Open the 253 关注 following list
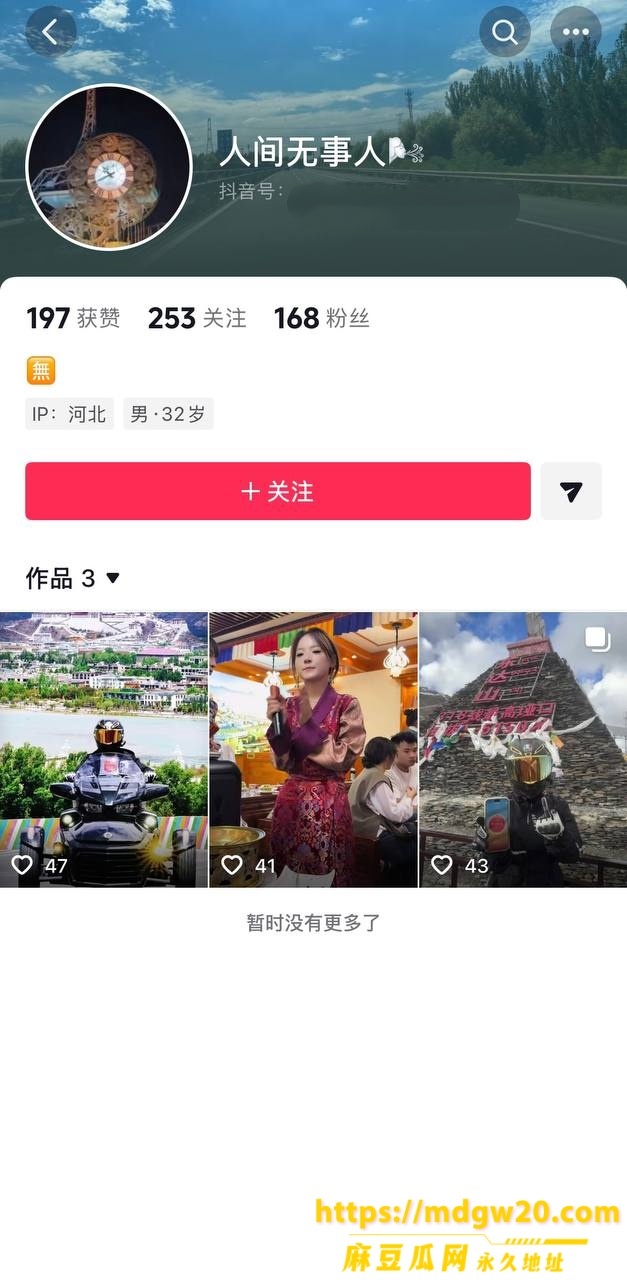Viewport: 627px width, 1280px height. coord(197,318)
